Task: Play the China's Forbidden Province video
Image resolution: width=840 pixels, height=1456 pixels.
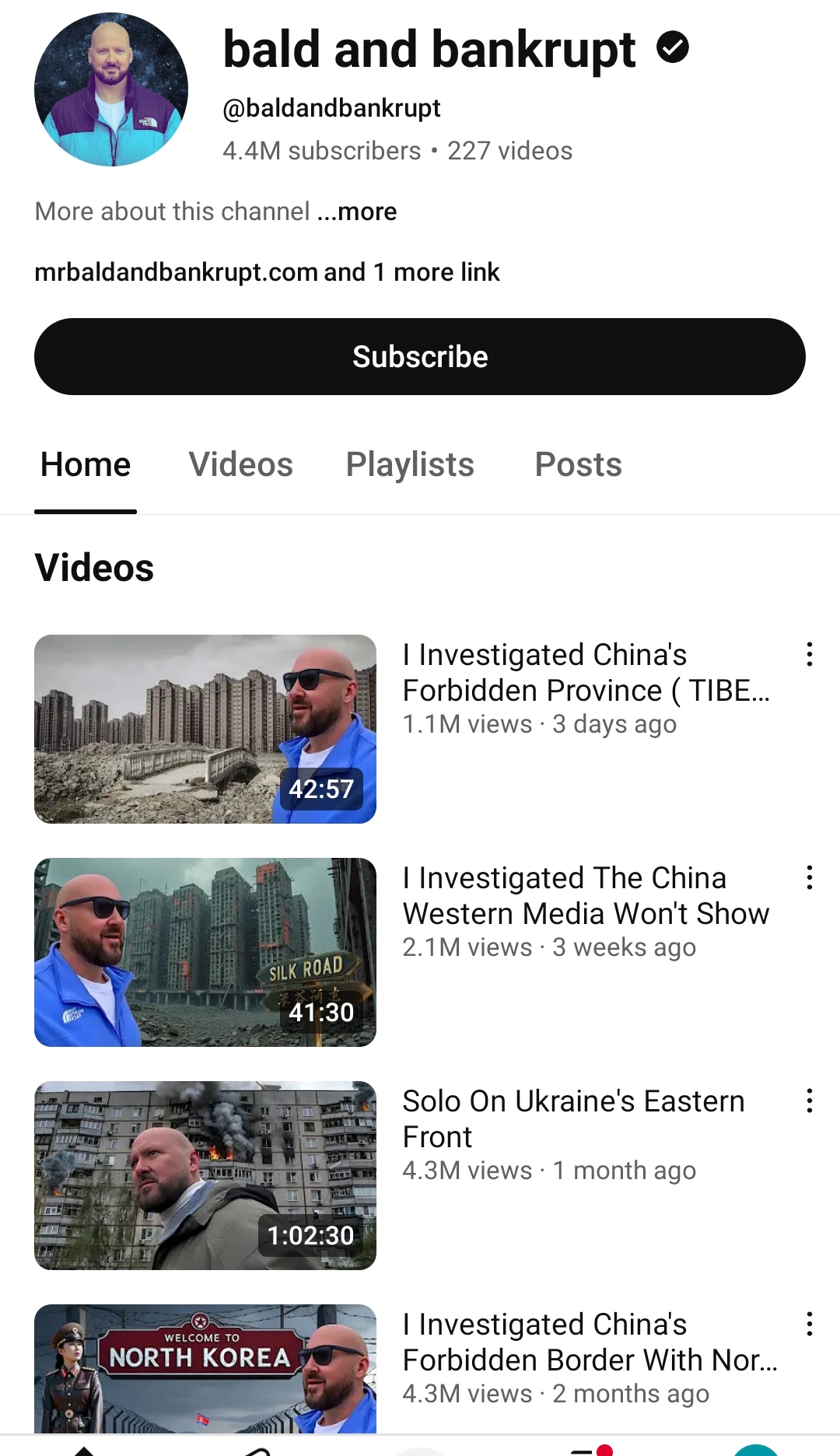Action: click(205, 729)
